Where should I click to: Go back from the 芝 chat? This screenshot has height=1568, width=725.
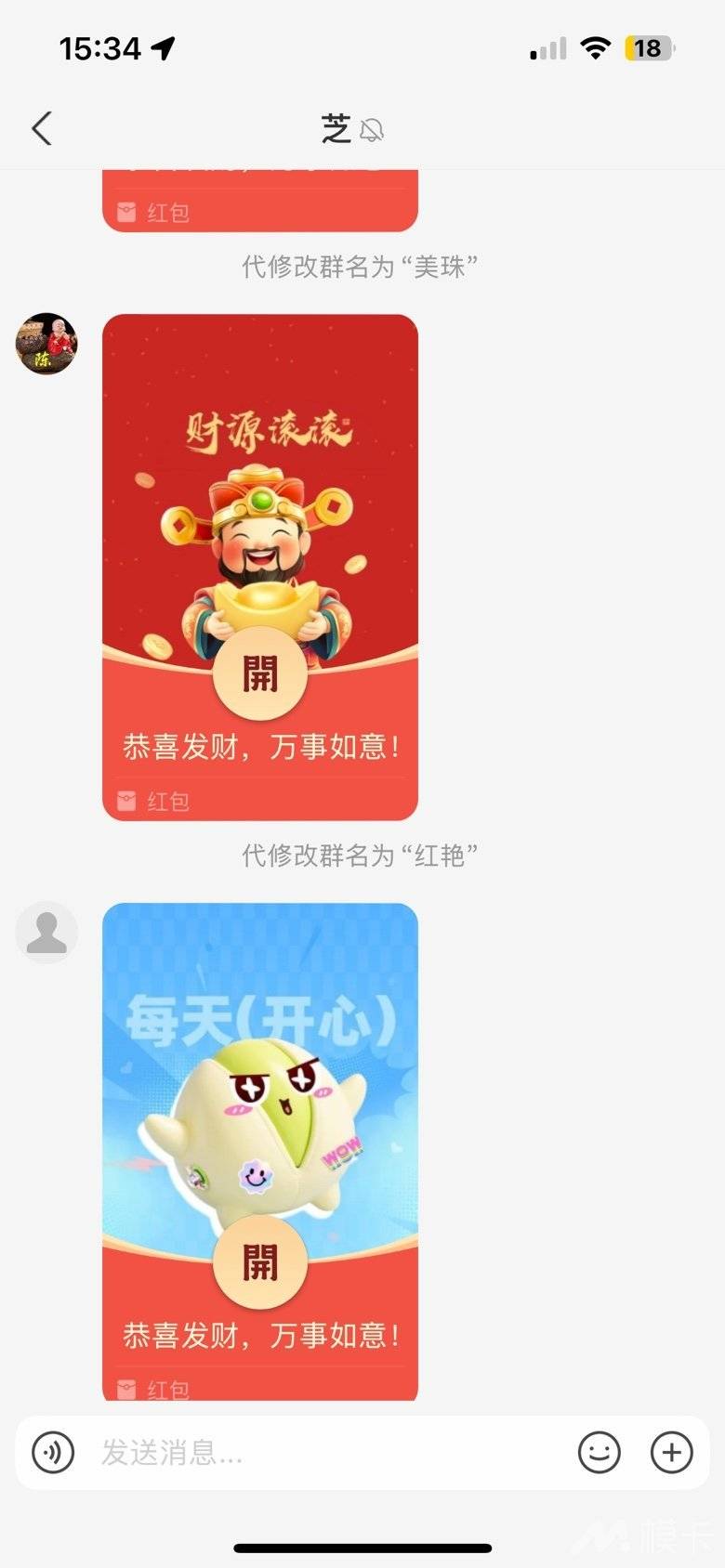42,128
